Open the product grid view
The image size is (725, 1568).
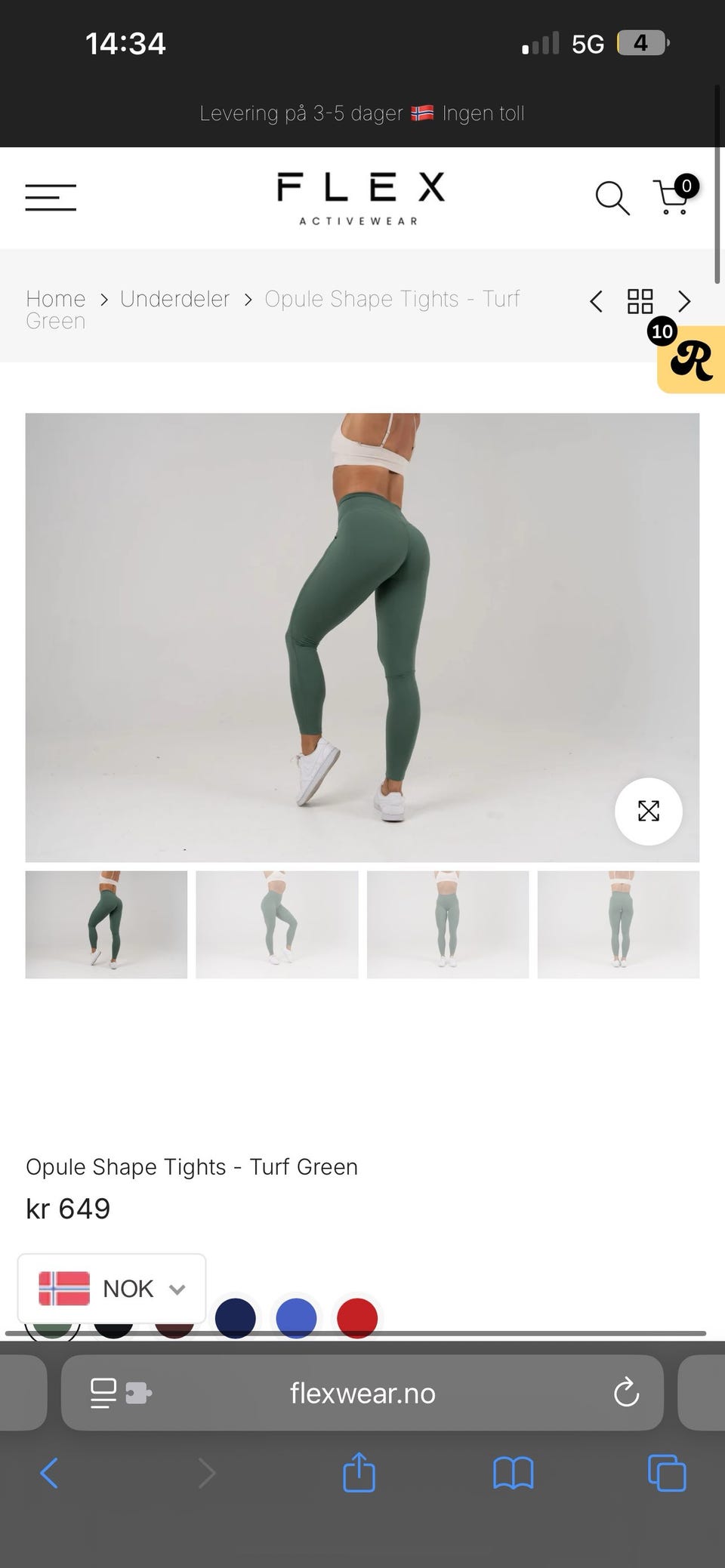pyautogui.click(x=640, y=301)
